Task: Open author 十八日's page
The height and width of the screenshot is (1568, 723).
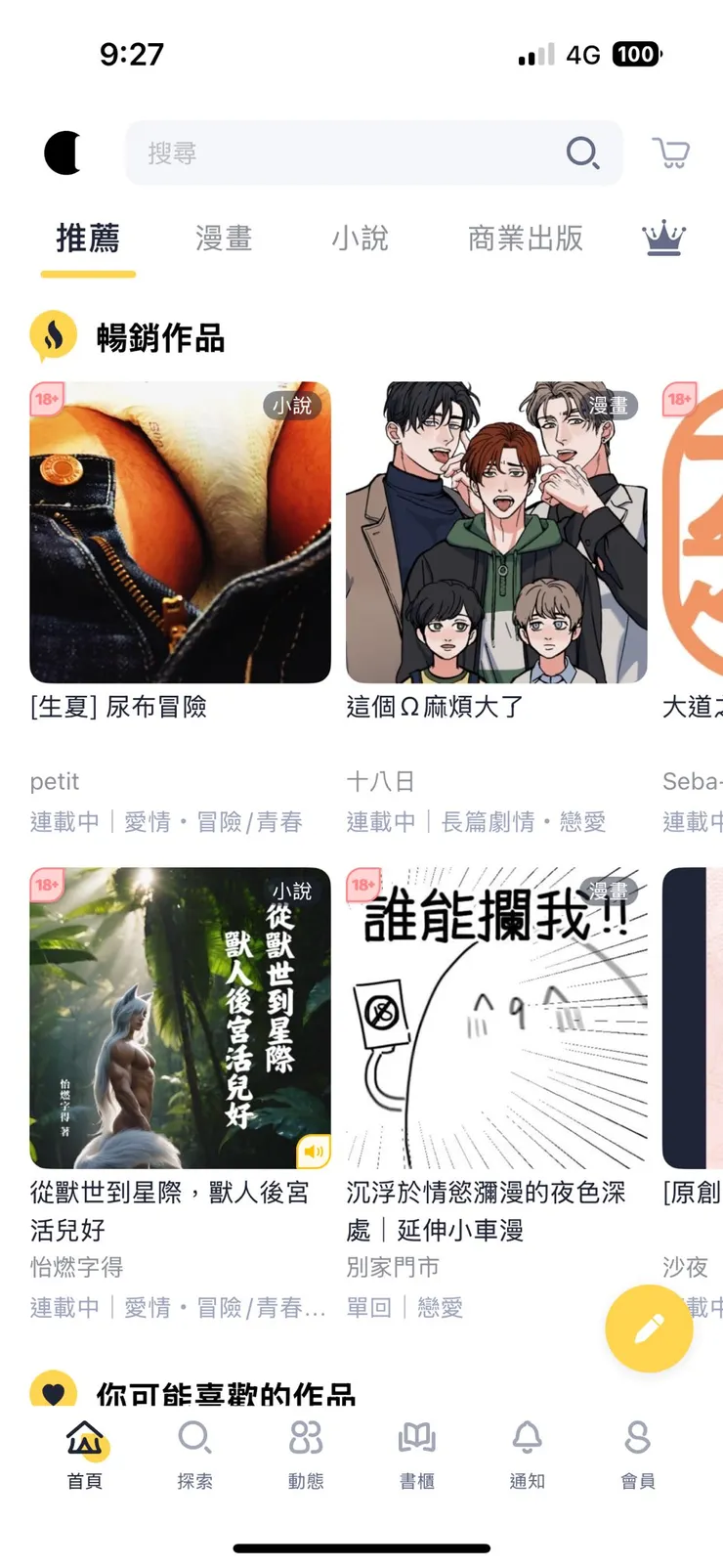Action: [x=380, y=782]
